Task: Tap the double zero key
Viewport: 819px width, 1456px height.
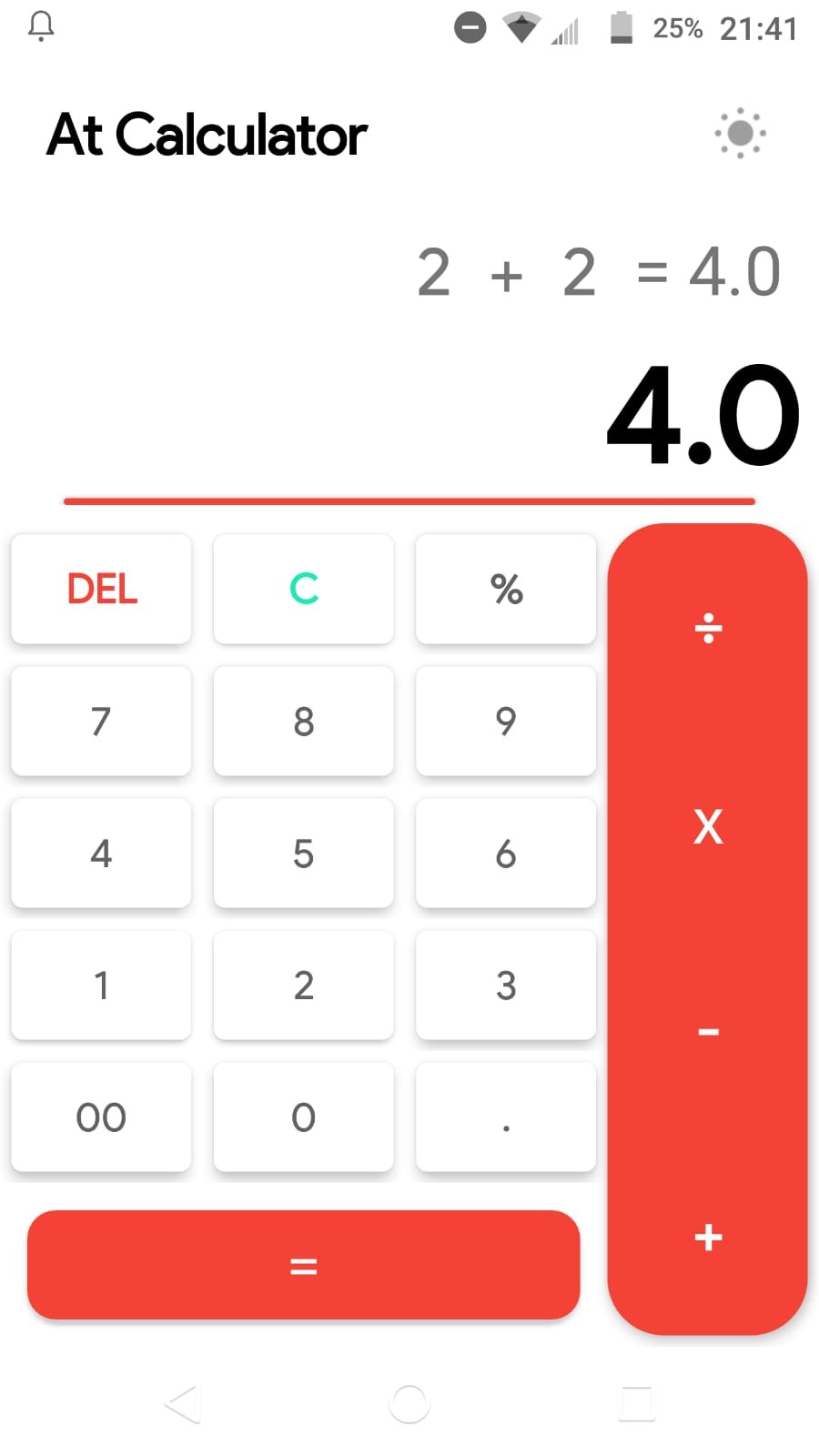Action: pyautogui.click(x=101, y=1117)
